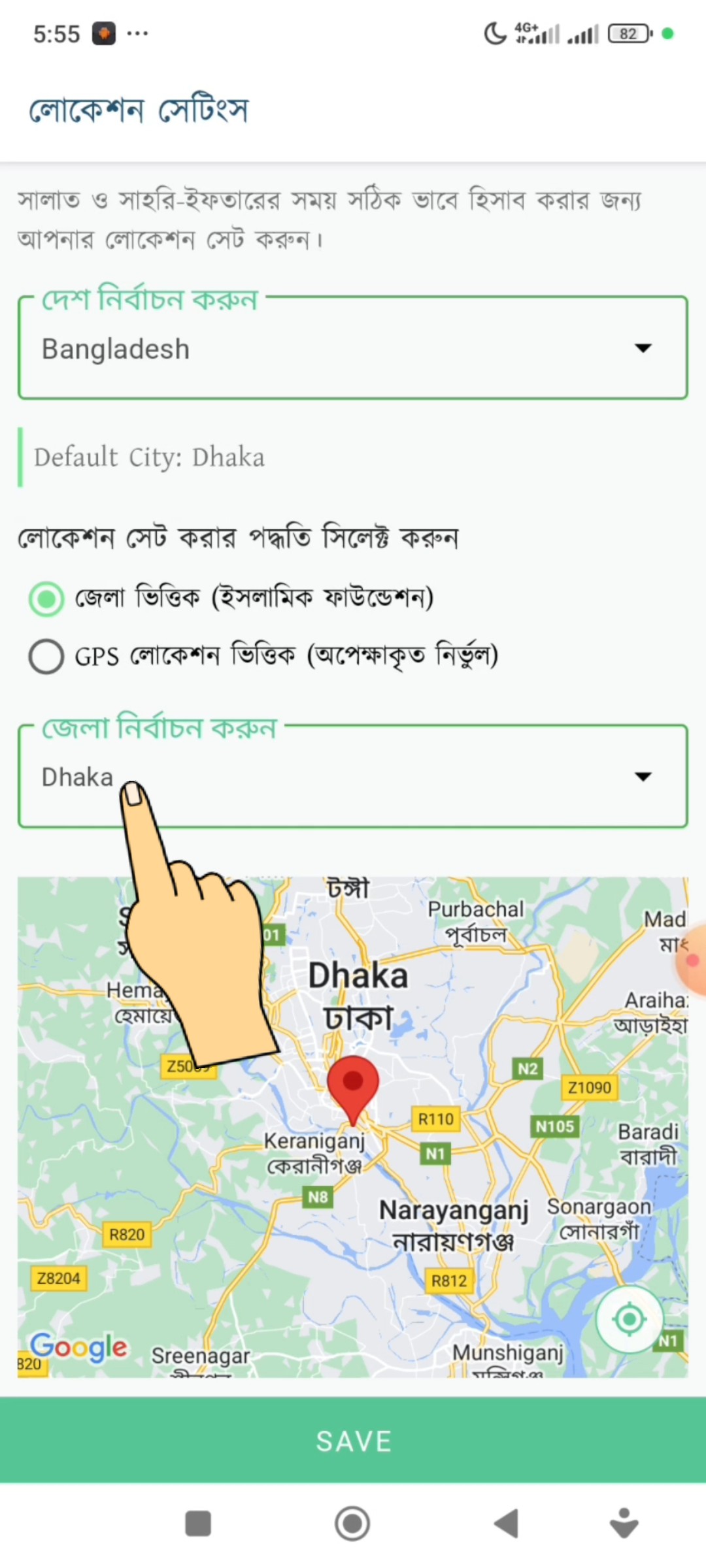Image resolution: width=706 pixels, height=1568 pixels.
Task: Go back using the system back button
Action: 507,1524
